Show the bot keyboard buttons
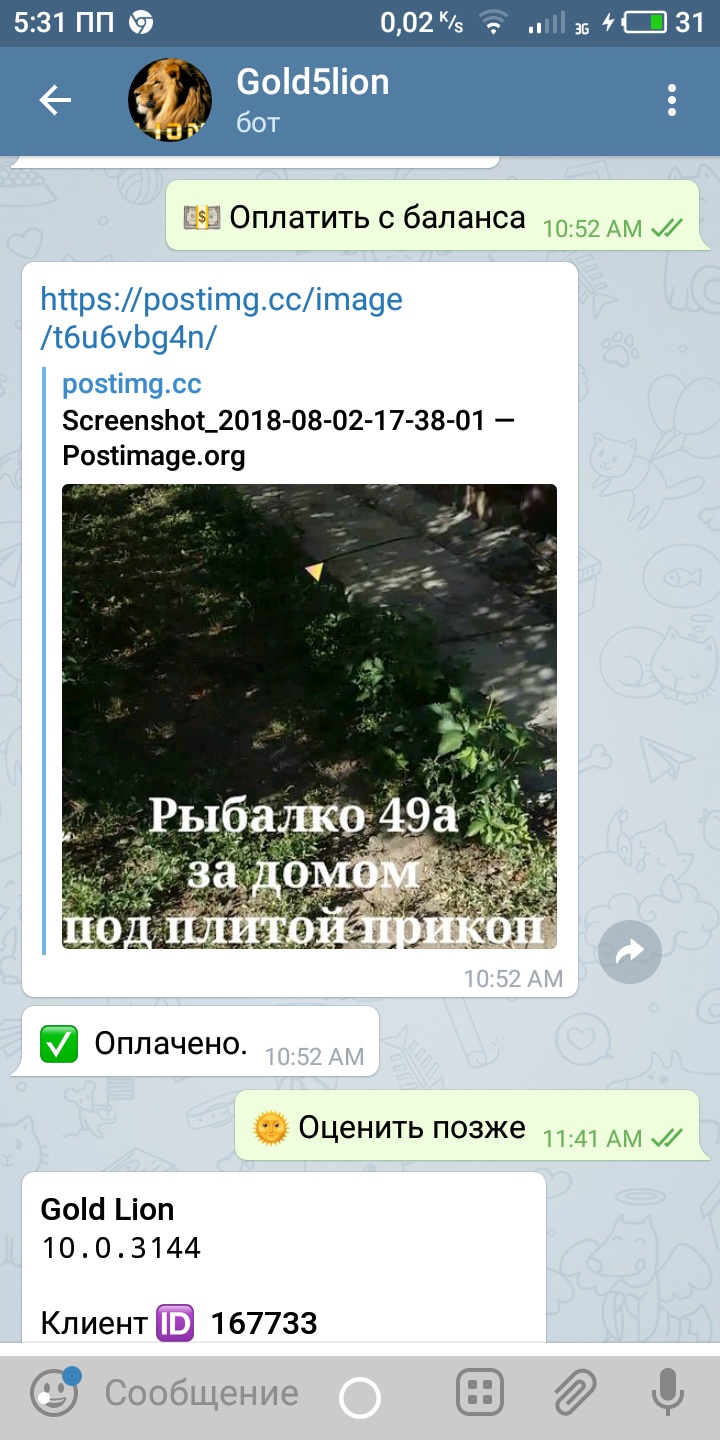 [x=479, y=1393]
